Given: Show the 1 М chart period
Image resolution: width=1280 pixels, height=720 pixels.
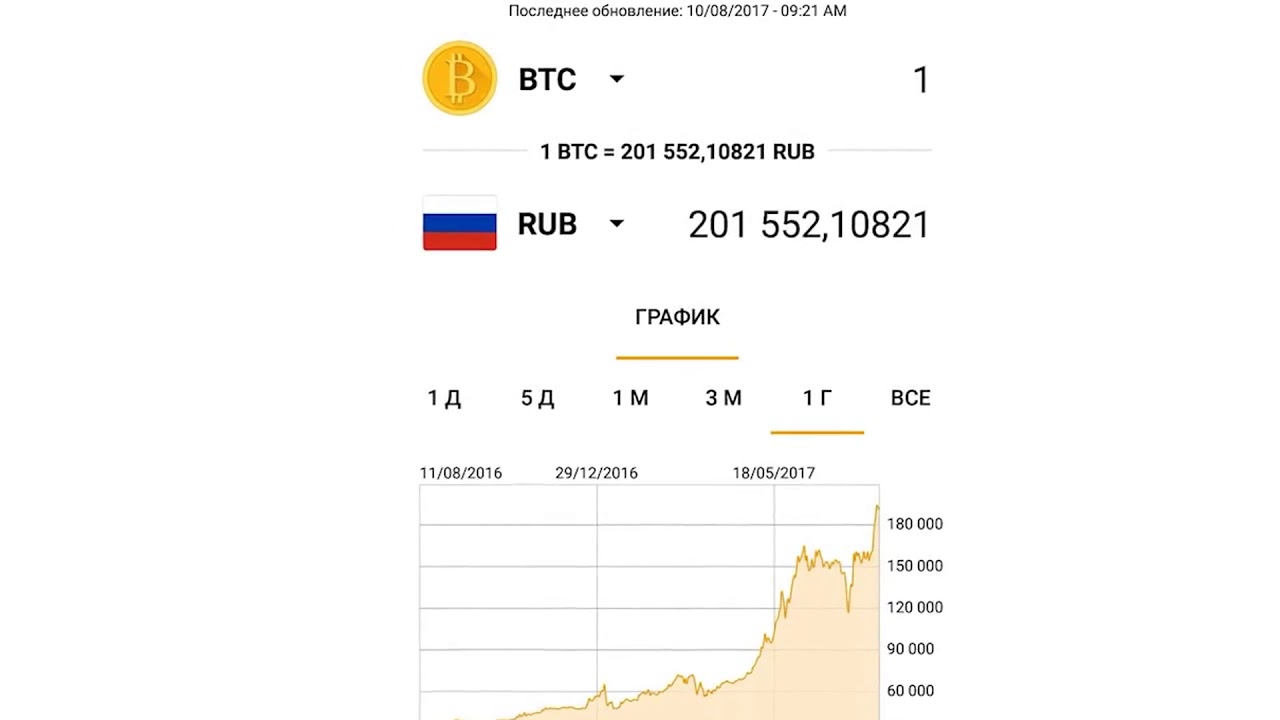Looking at the screenshot, I should (x=630, y=398).
